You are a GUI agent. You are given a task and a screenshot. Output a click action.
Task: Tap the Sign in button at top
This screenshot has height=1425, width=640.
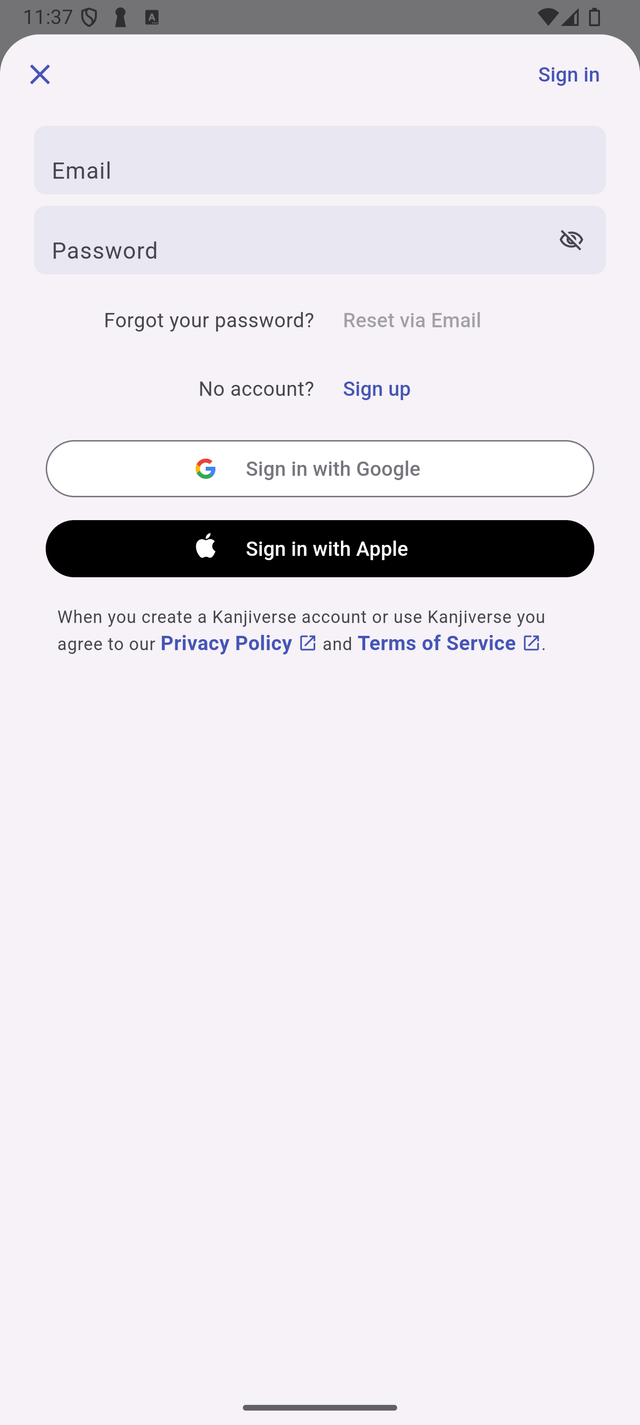[568, 75]
